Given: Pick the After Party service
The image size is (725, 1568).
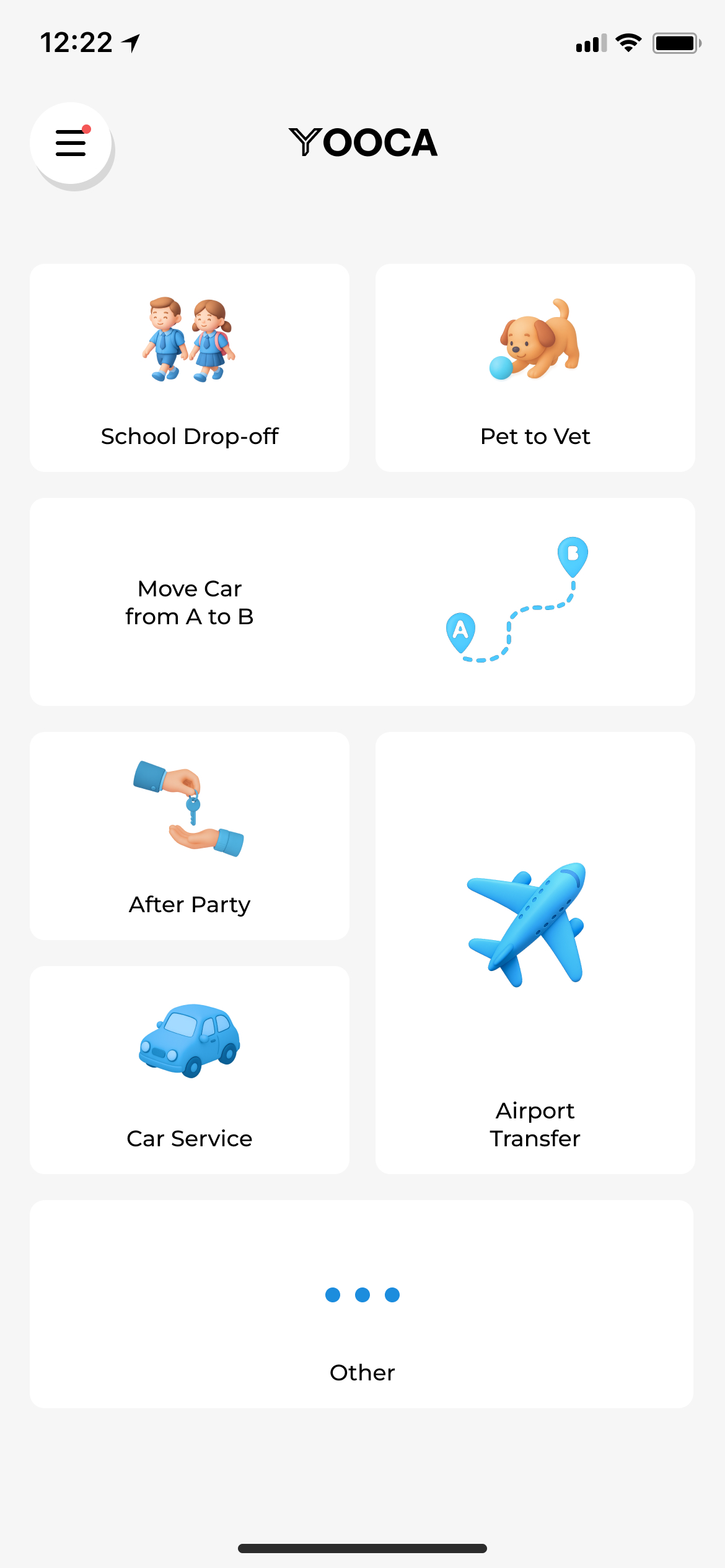Looking at the screenshot, I should tap(190, 836).
